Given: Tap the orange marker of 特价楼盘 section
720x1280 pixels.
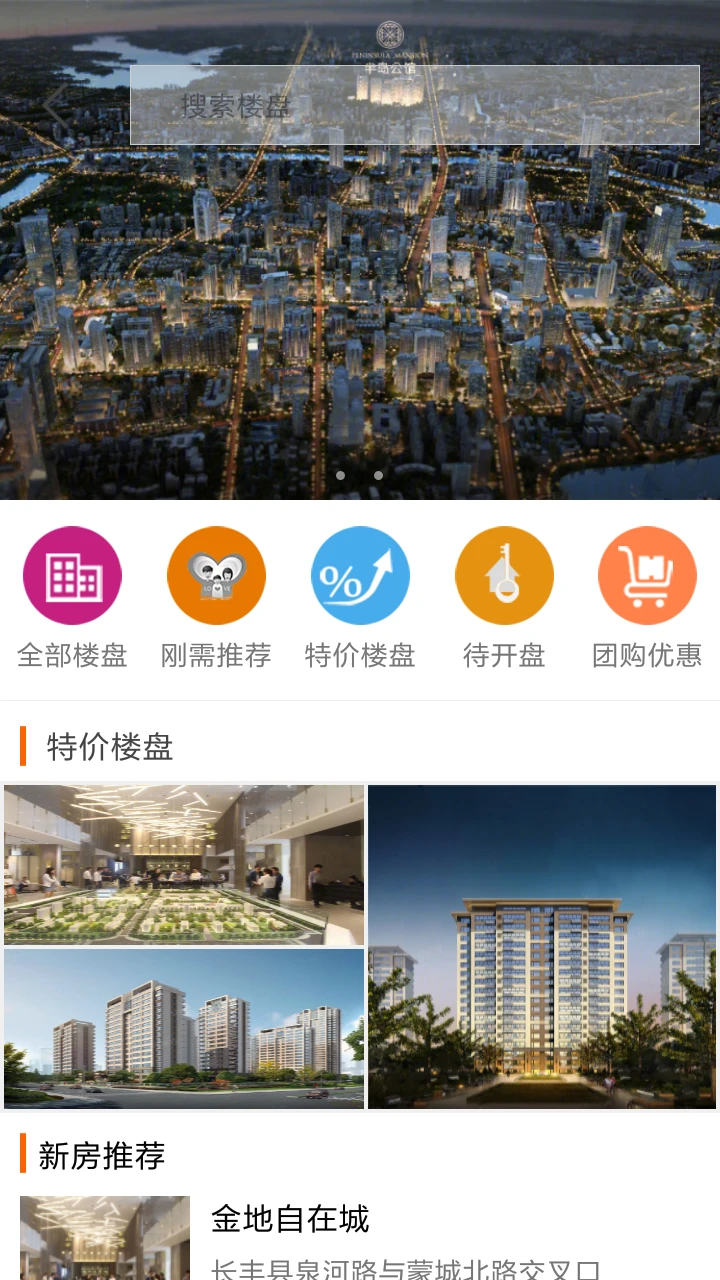Looking at the screenshot, I should tap(24, 746).
